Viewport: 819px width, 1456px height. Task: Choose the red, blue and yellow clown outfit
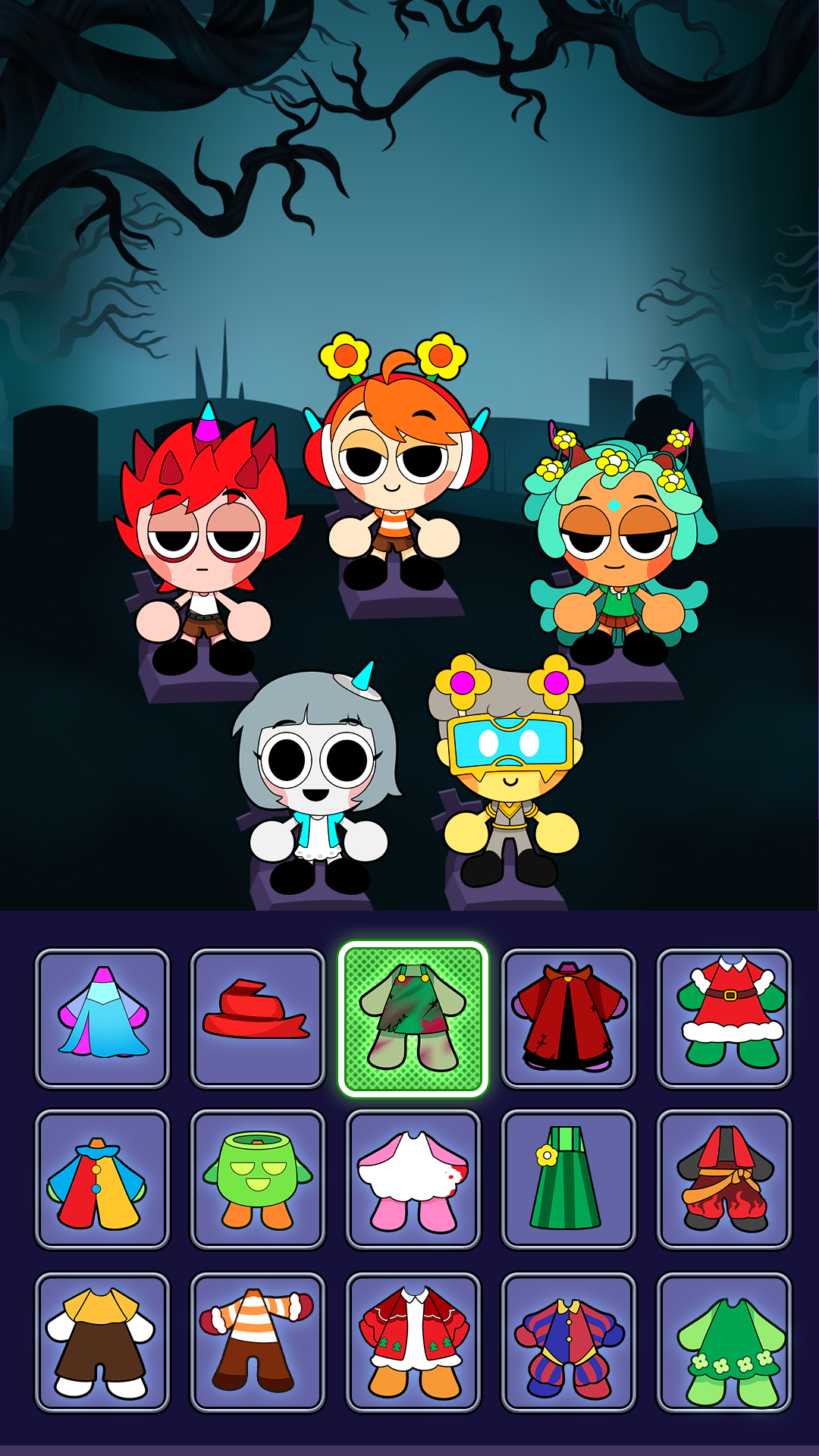point(102,1179)
